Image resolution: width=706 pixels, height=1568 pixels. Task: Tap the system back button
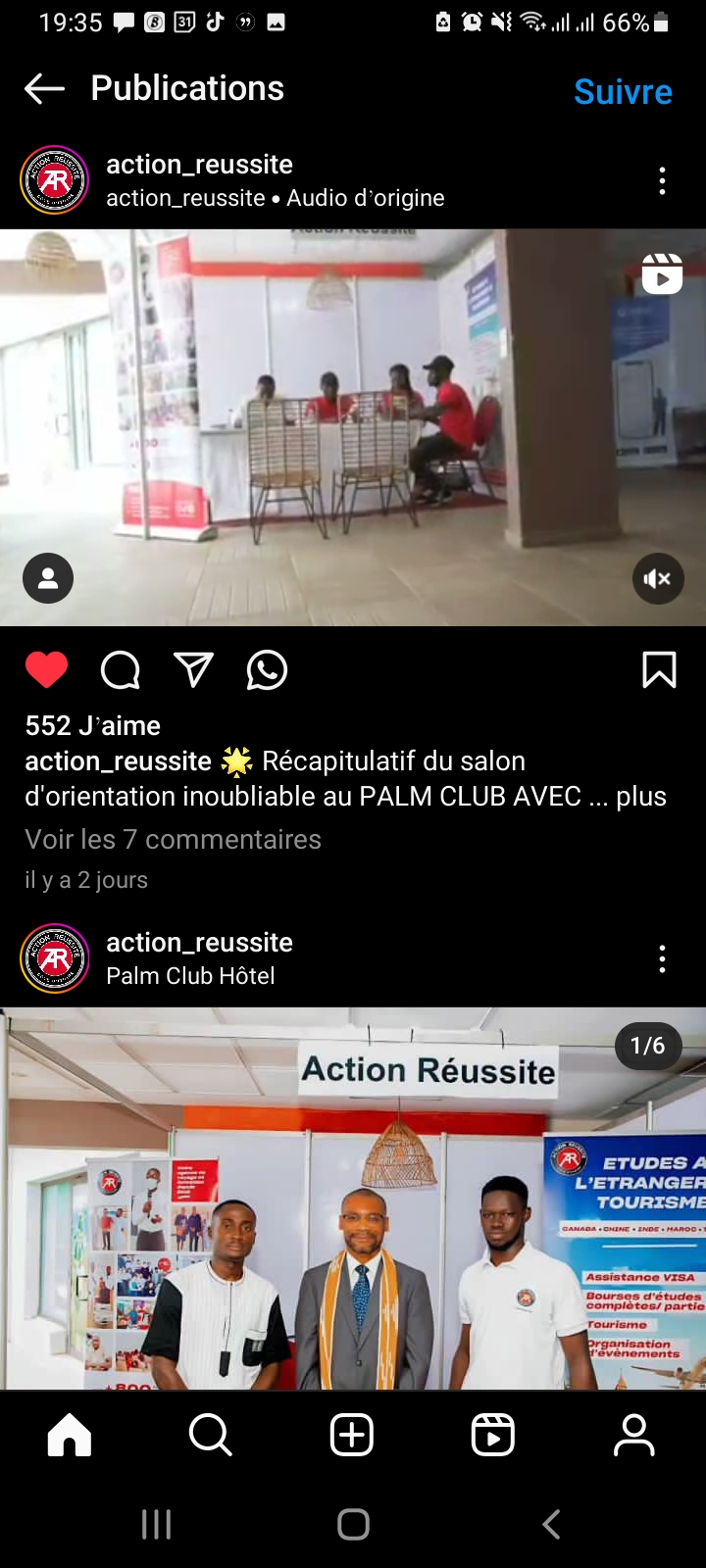pyautogui.click(x=551, y=1524)
